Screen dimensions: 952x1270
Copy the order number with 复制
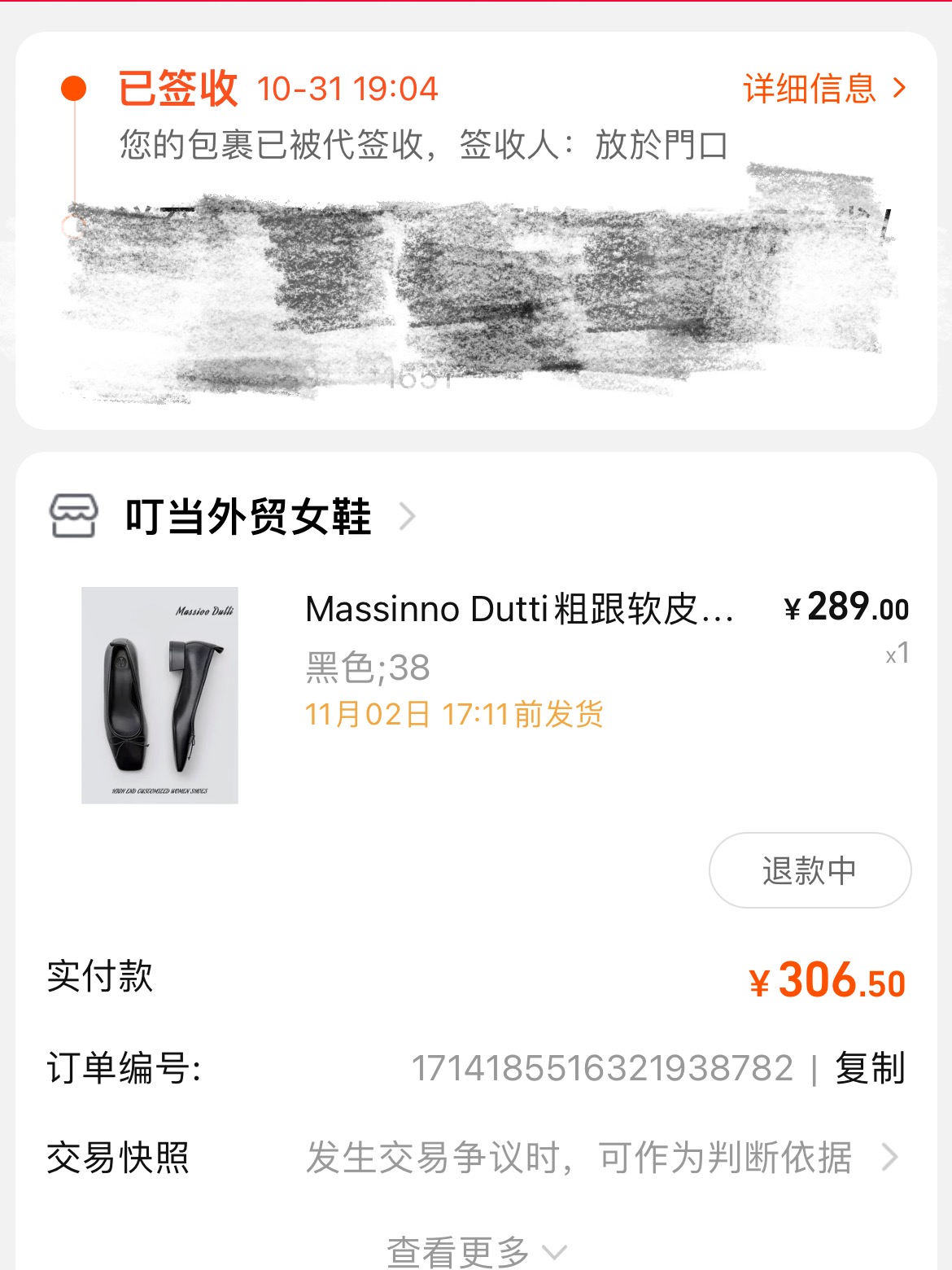point(870,1068)
